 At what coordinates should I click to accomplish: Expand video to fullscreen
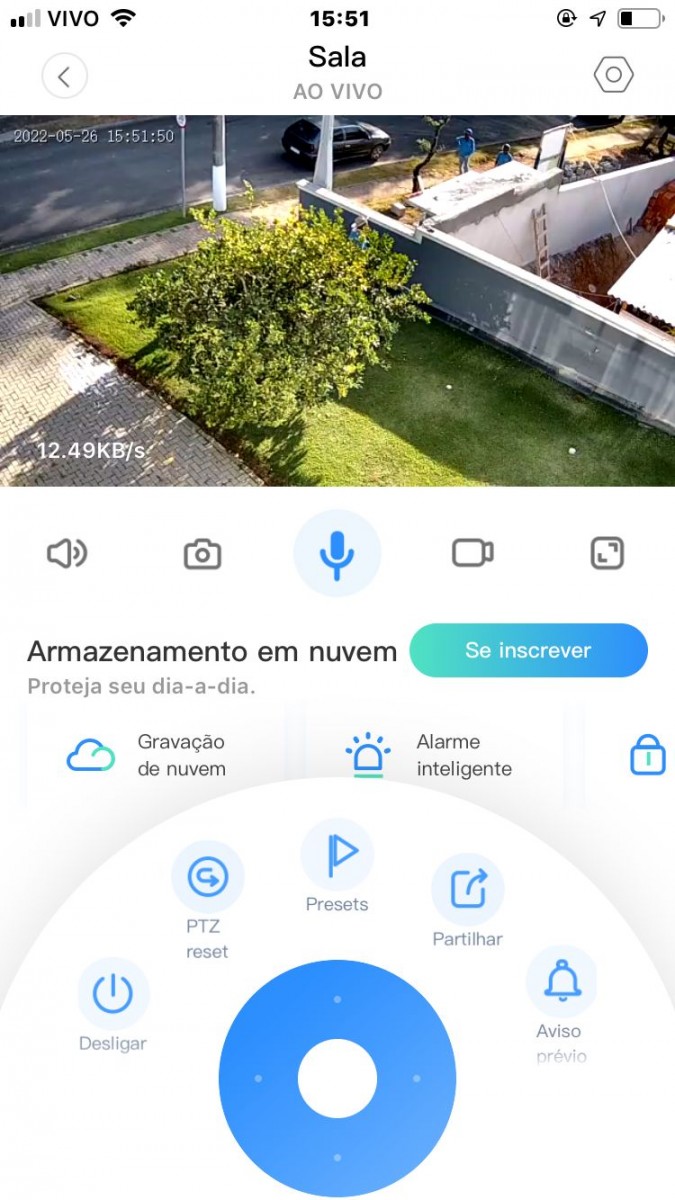[607, 553]
